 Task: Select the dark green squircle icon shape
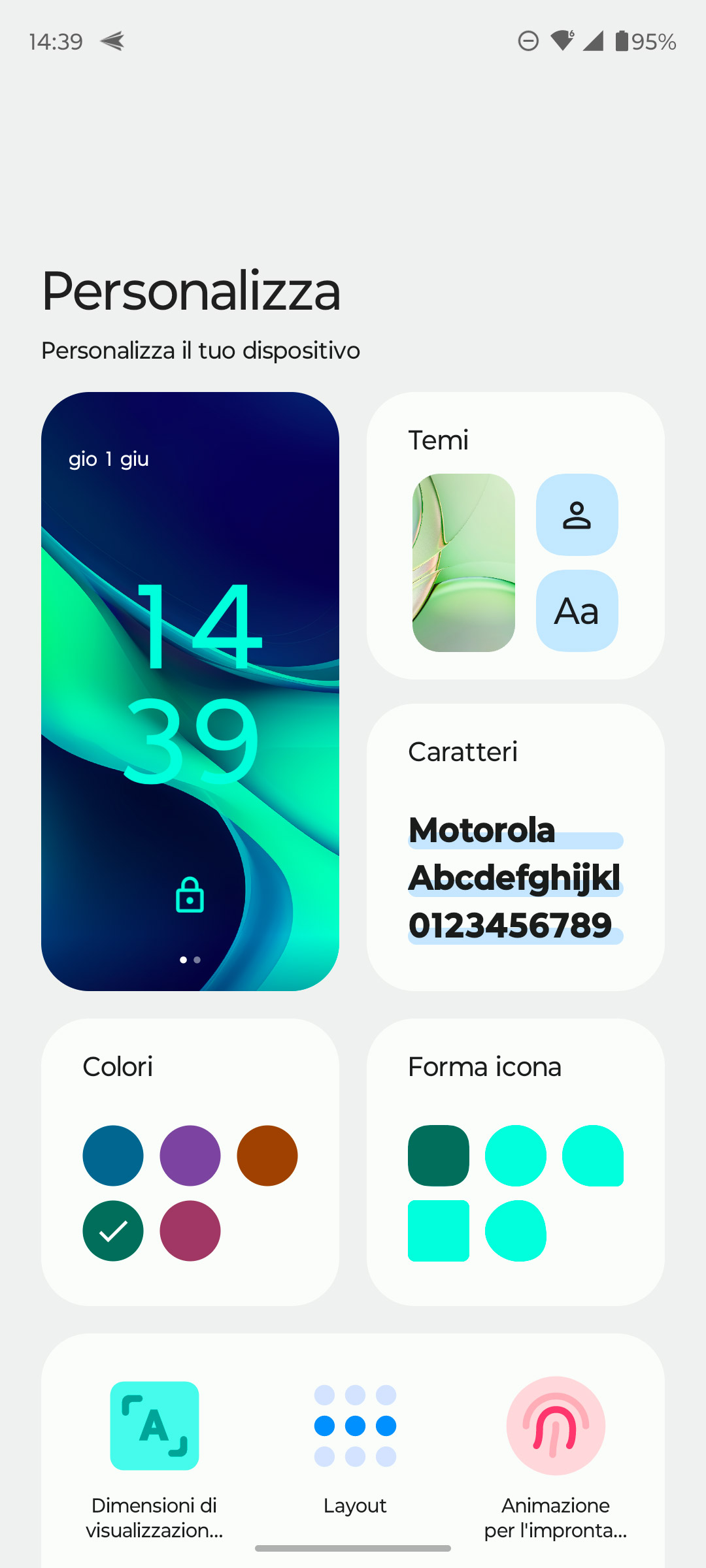pos(439,1156)
